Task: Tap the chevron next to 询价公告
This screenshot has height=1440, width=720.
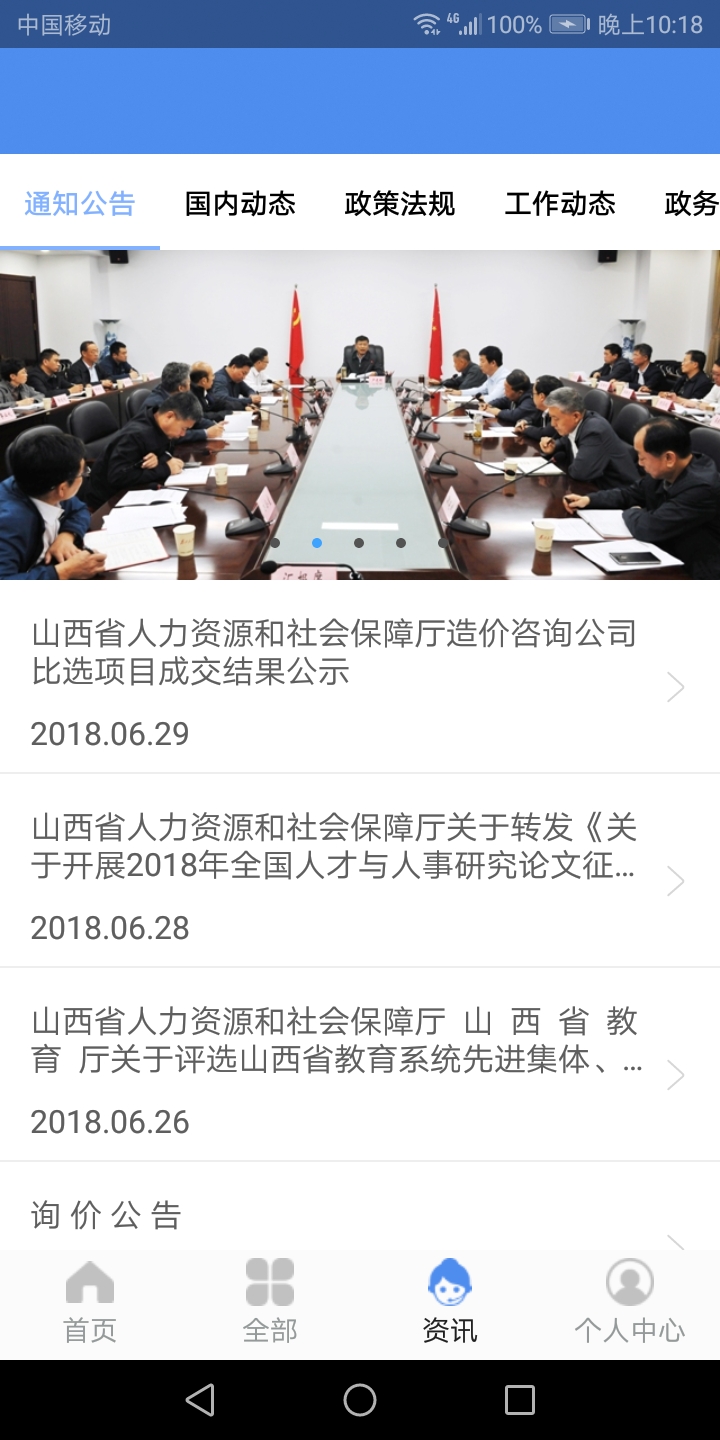Action: 675,1238
